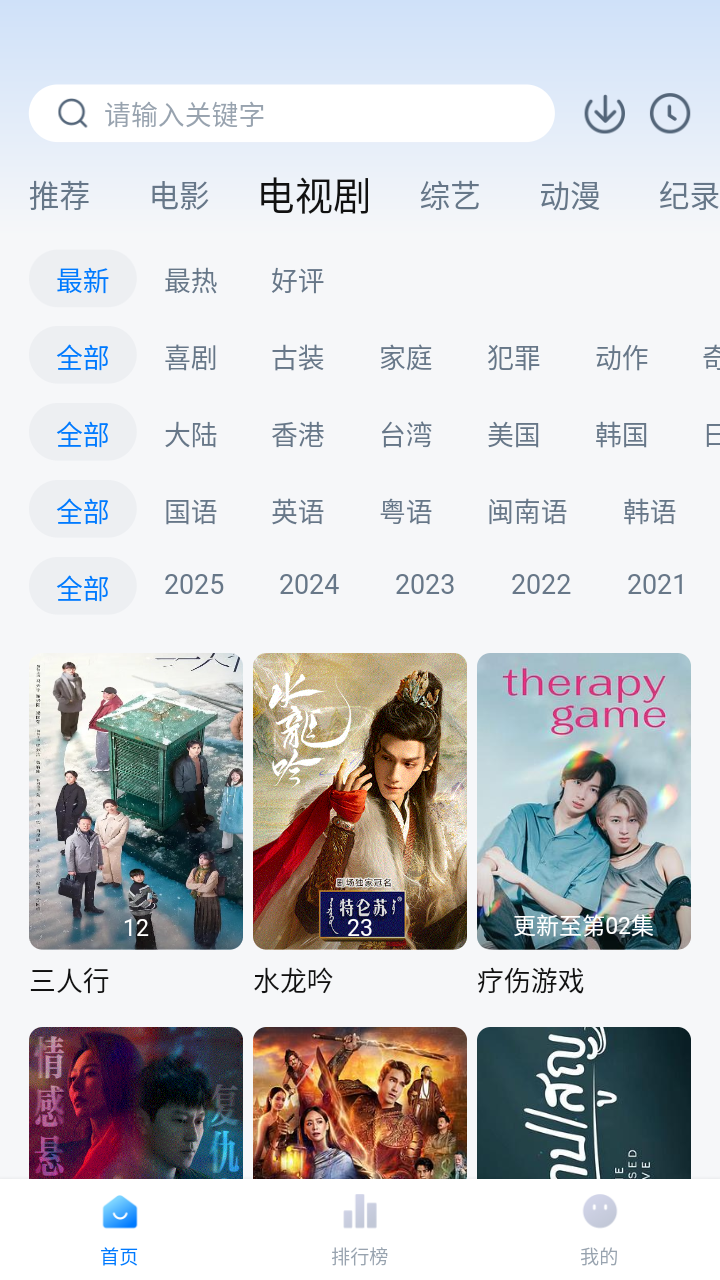Open the 排行榜 rankings chart icon
Viewport: 720px width, 1280px height.
coord(359,1210)
